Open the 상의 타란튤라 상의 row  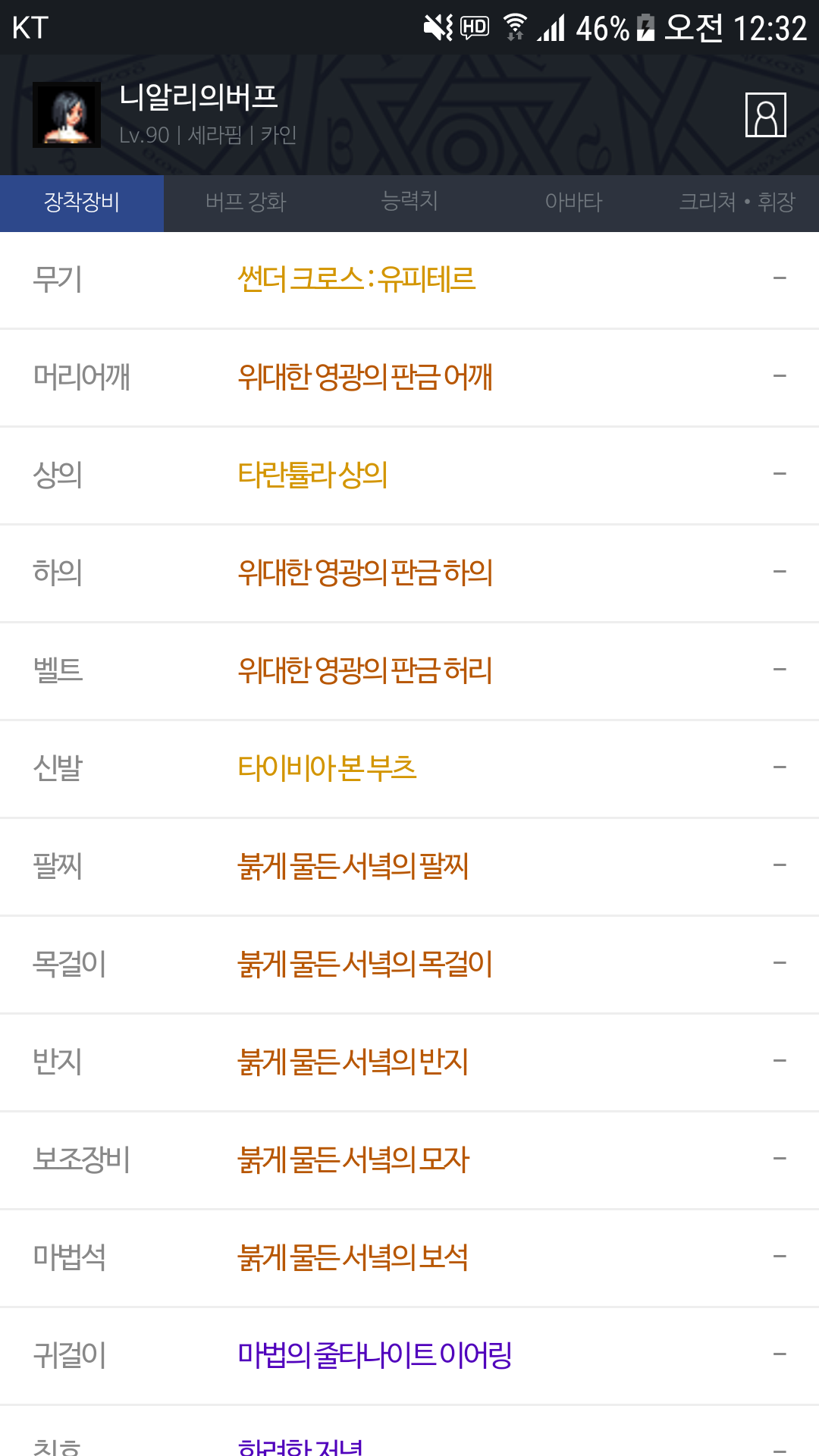pyautogui.click(x=409, y=475)
